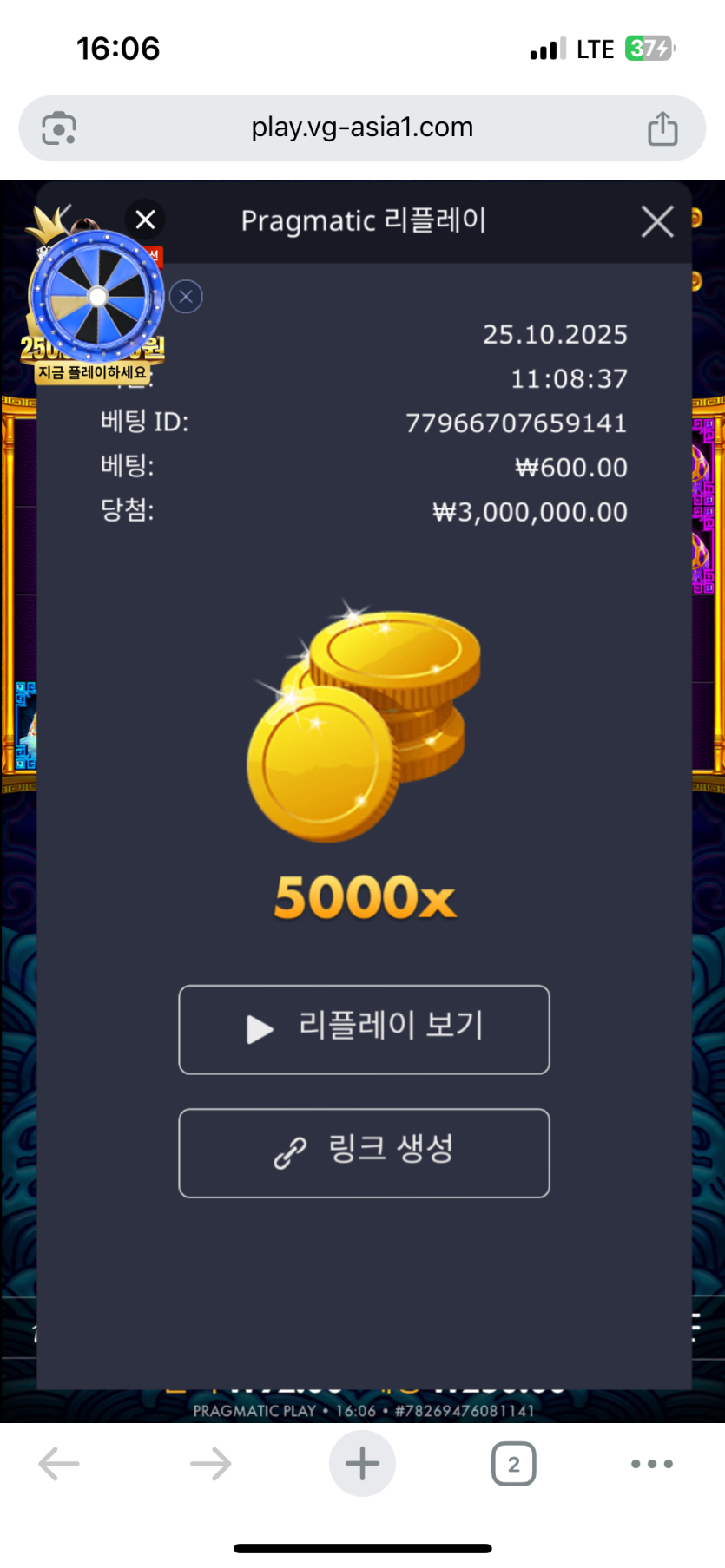Image resolution: width=725 pixels, height=1568 pixels.
Task: Close the Pragmatic replay dialog
Action: 657,221
